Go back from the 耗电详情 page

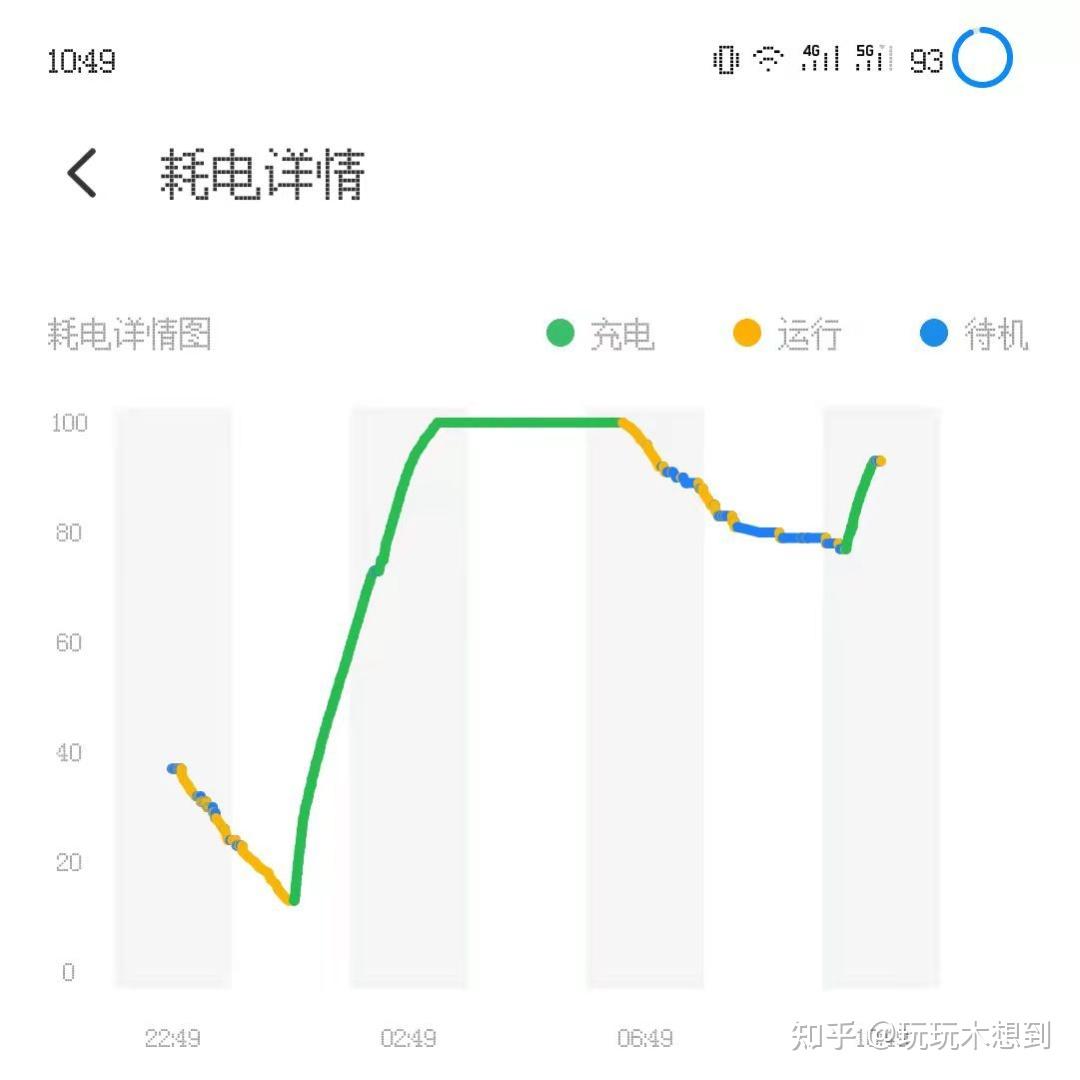point(82,174)
